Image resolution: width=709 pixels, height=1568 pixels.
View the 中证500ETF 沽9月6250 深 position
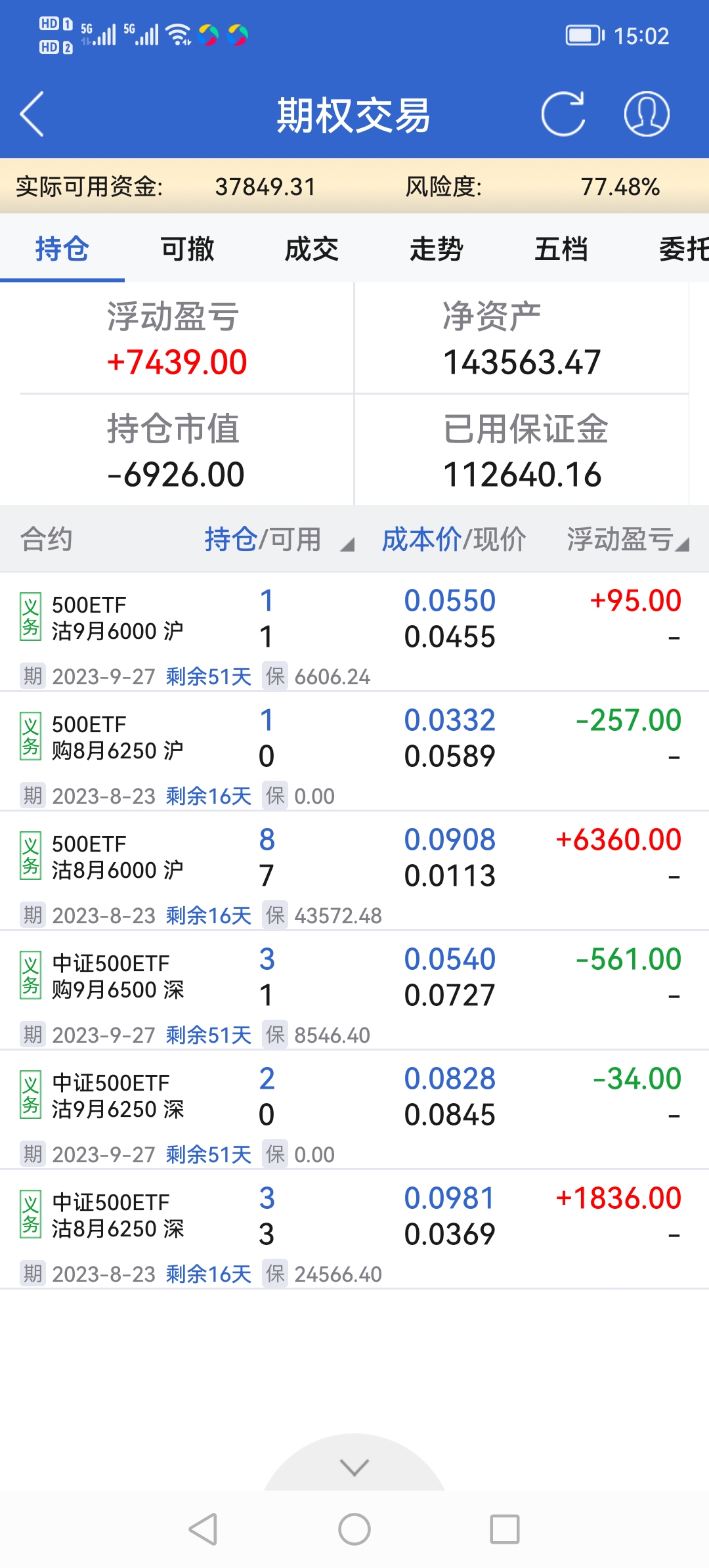point(118,1097)
